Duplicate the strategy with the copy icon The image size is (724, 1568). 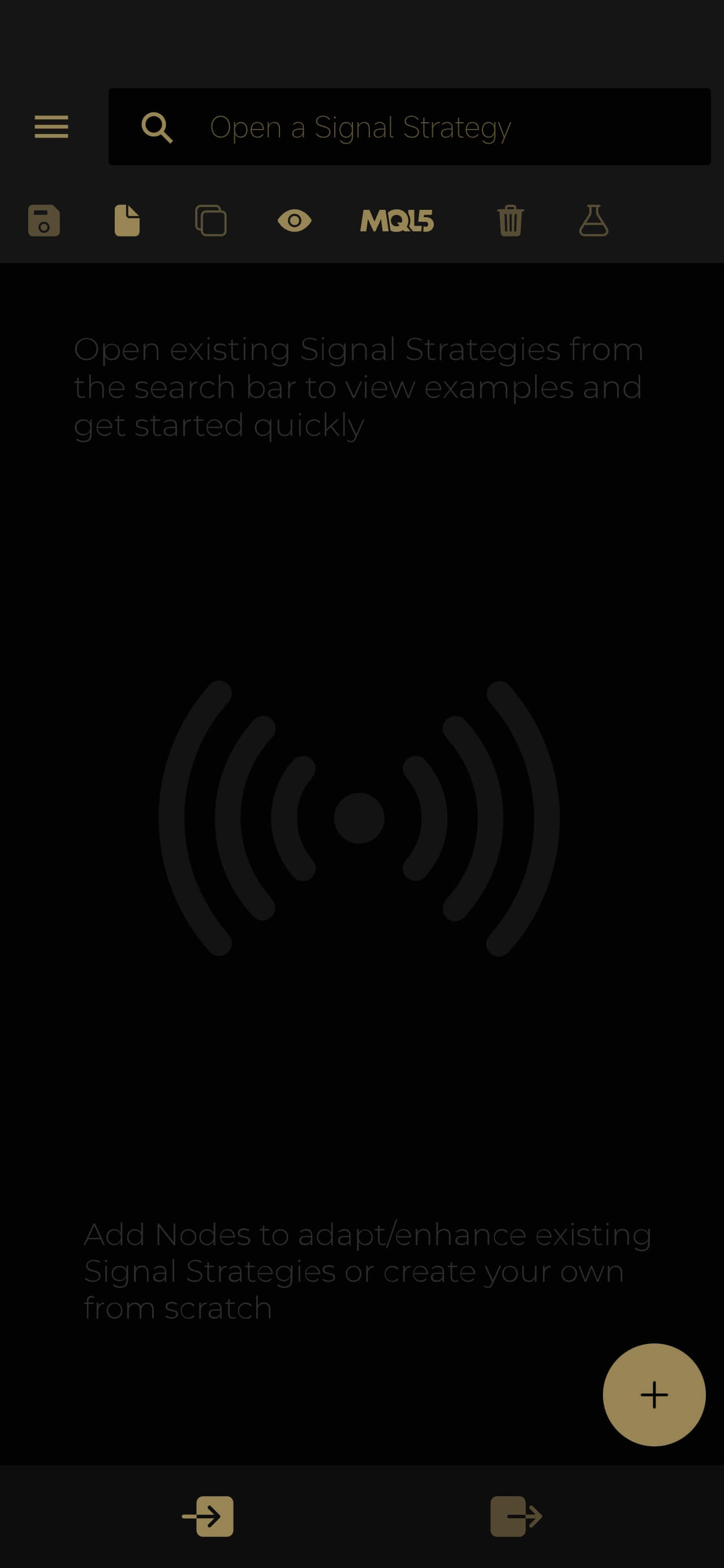[210, 221]
